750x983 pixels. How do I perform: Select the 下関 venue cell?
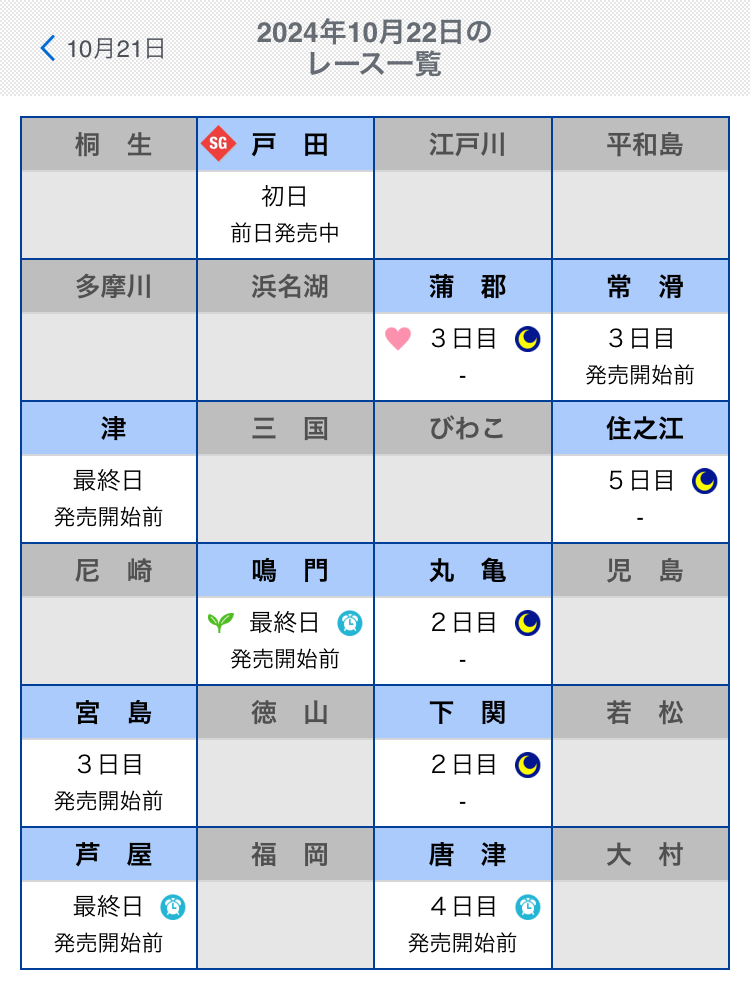463,756
